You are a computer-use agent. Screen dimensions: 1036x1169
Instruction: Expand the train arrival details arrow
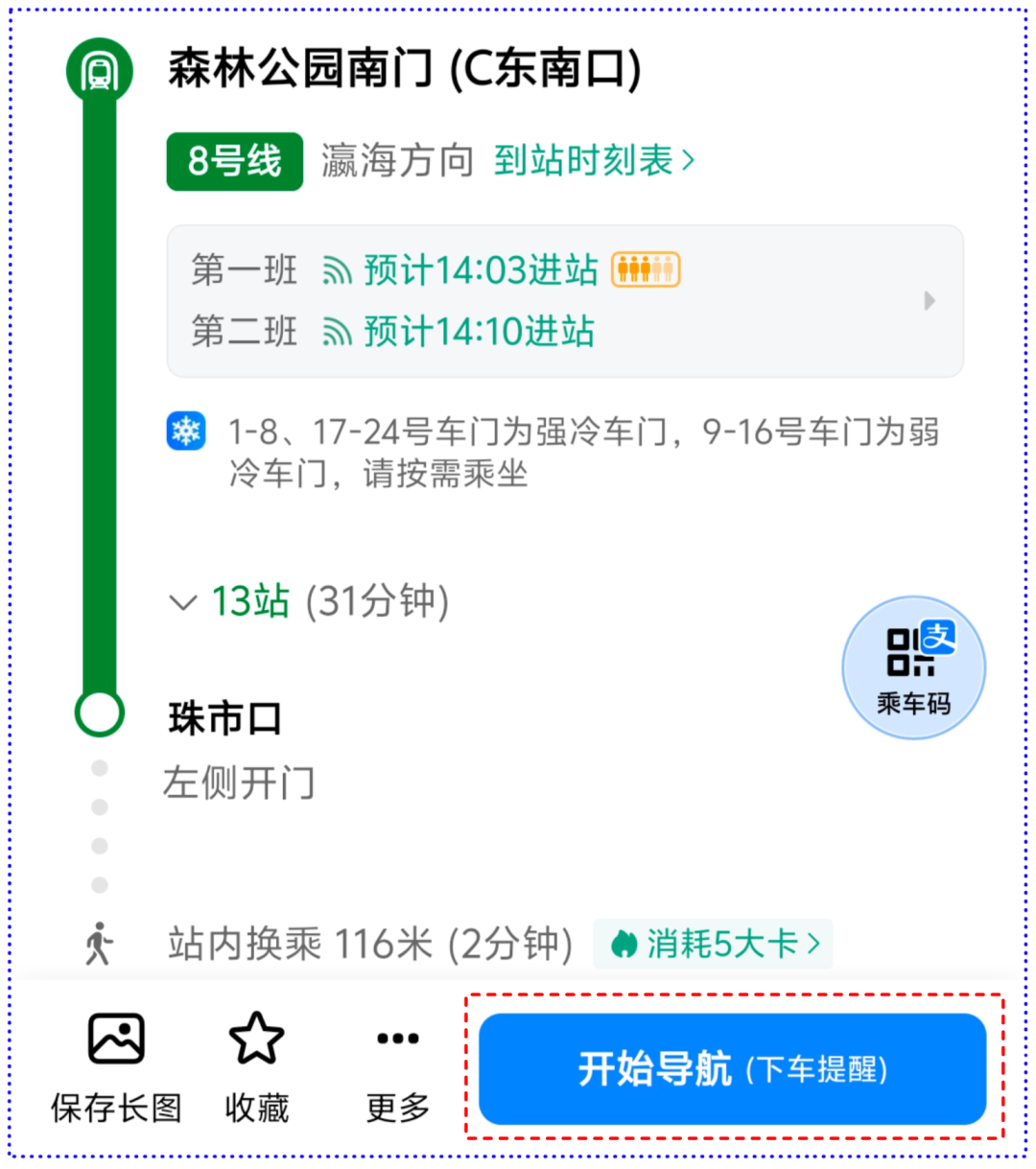(929, 300)
